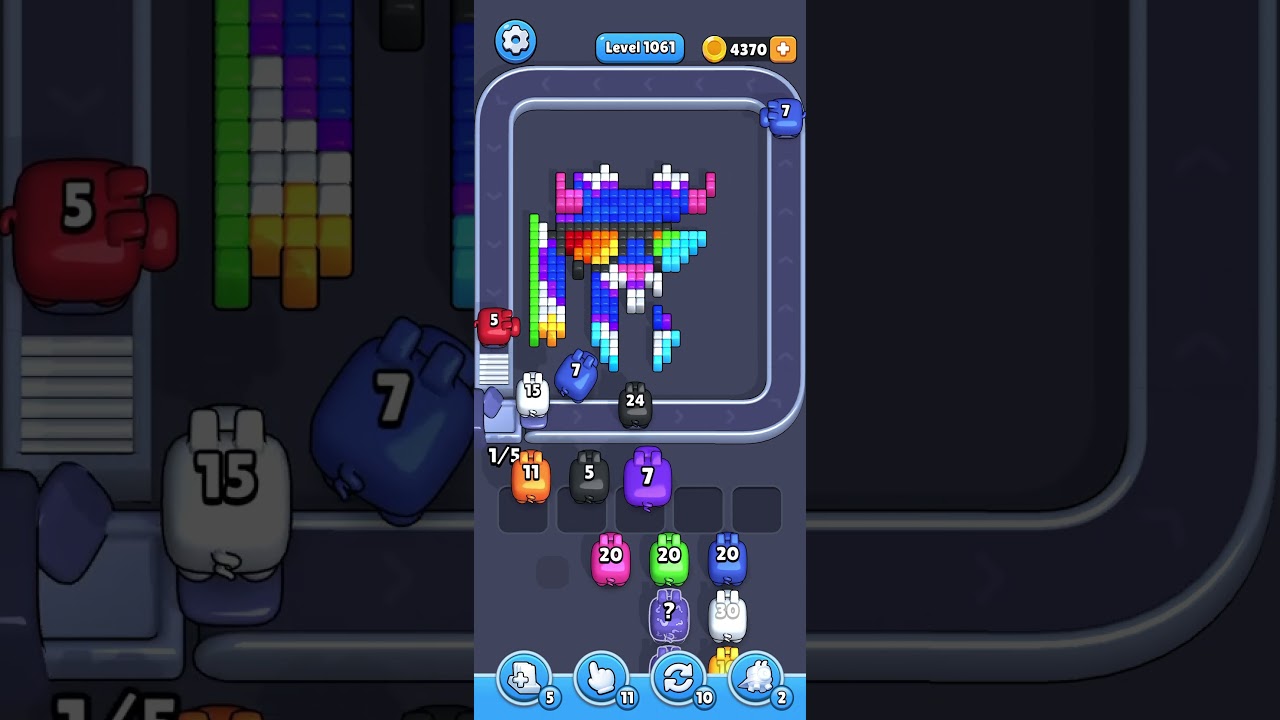Screen dimensions: 1280x720
Task: Launch the black 5 shooter
Action: coord(589,478)
